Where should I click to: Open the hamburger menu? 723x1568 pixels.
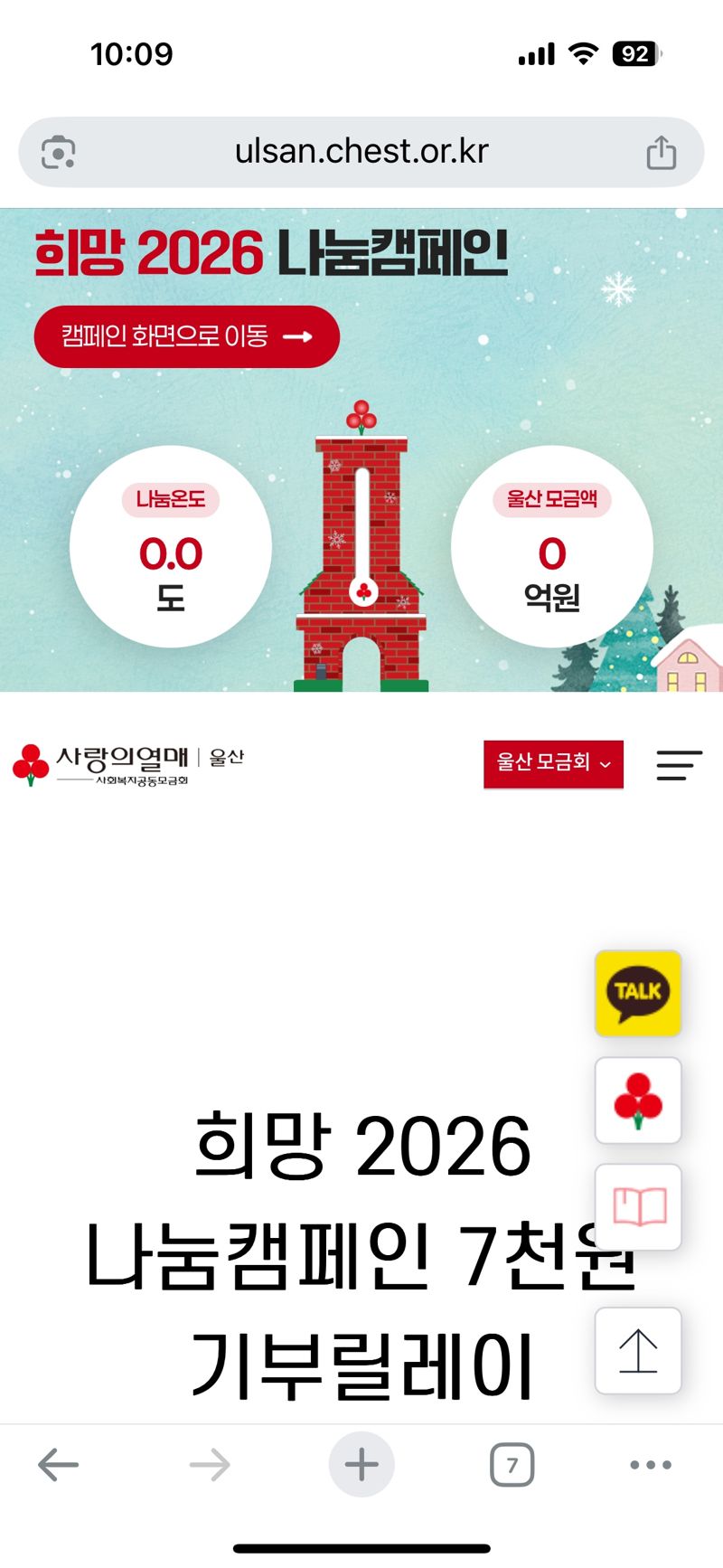pyautogui.click(x=679, y=765)
